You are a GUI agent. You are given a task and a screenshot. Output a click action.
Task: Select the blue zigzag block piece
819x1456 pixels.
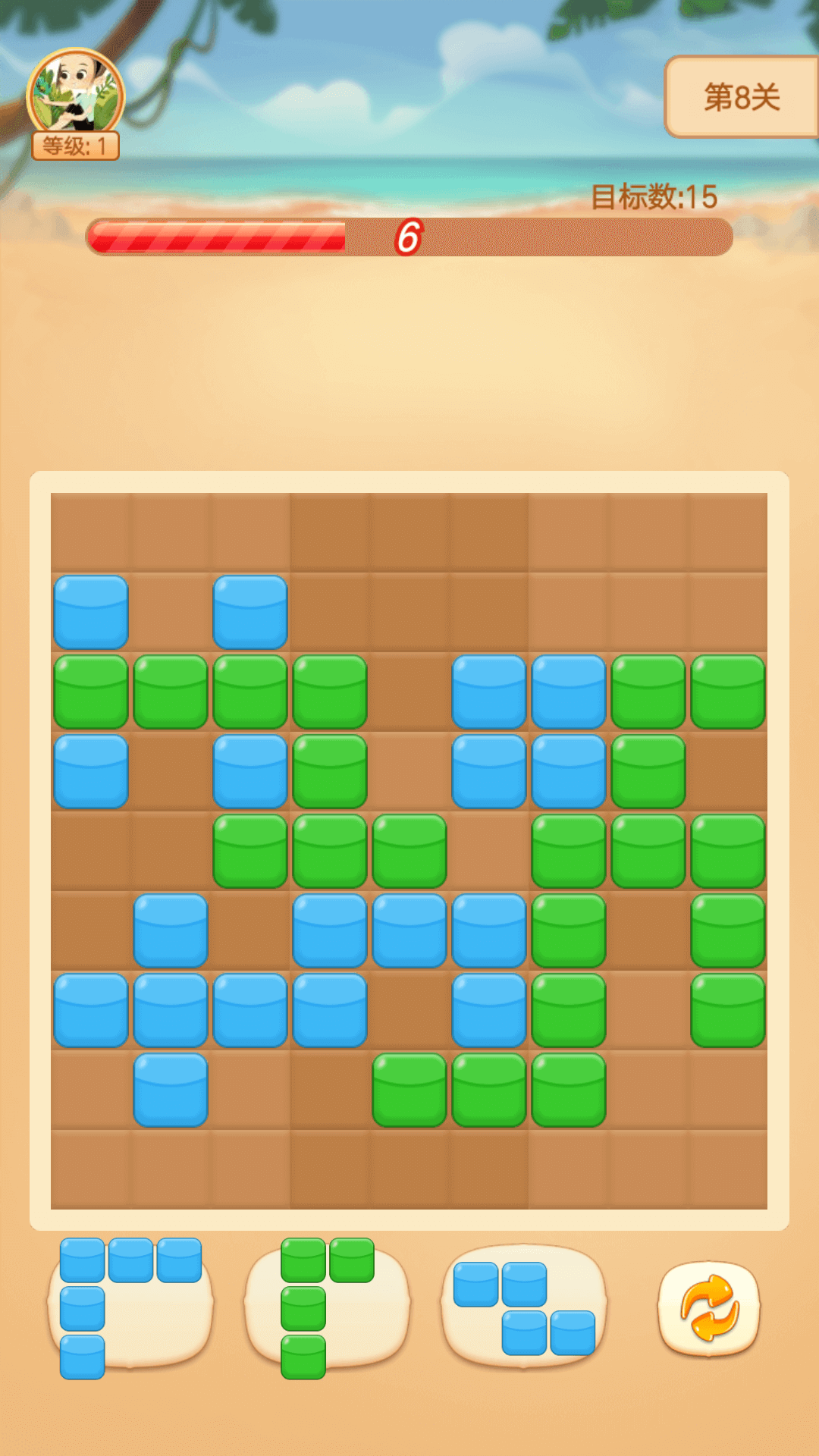[524, 1307]
